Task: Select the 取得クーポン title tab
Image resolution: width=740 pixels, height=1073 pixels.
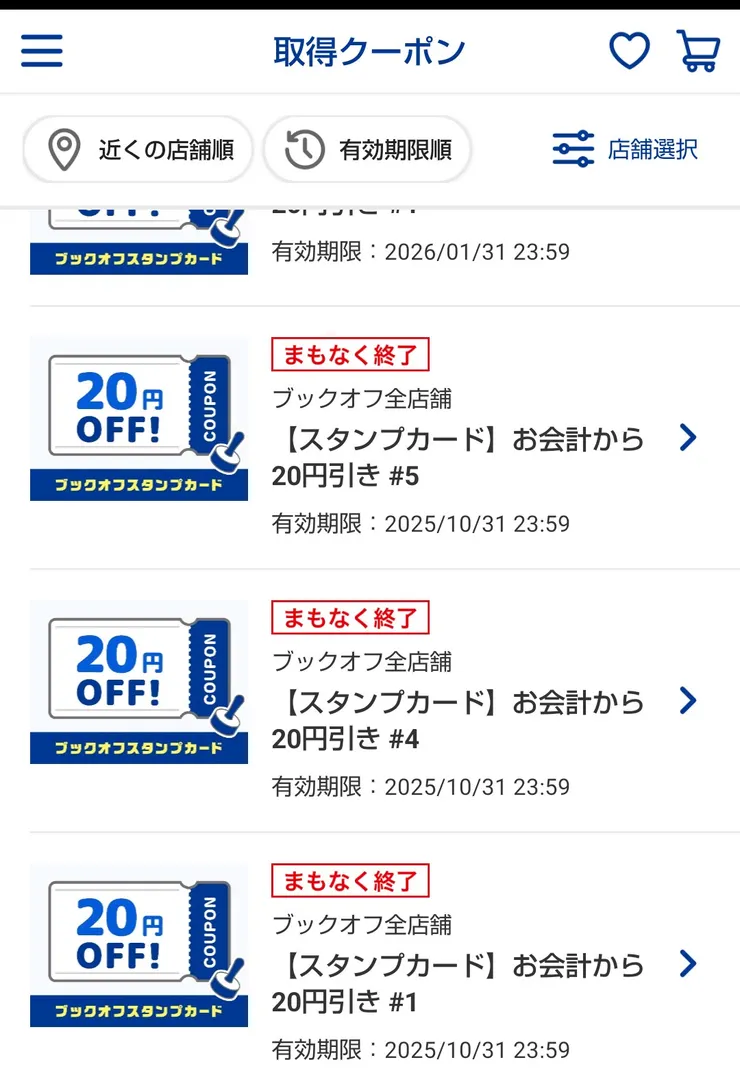Action: (x=369, y=51)
